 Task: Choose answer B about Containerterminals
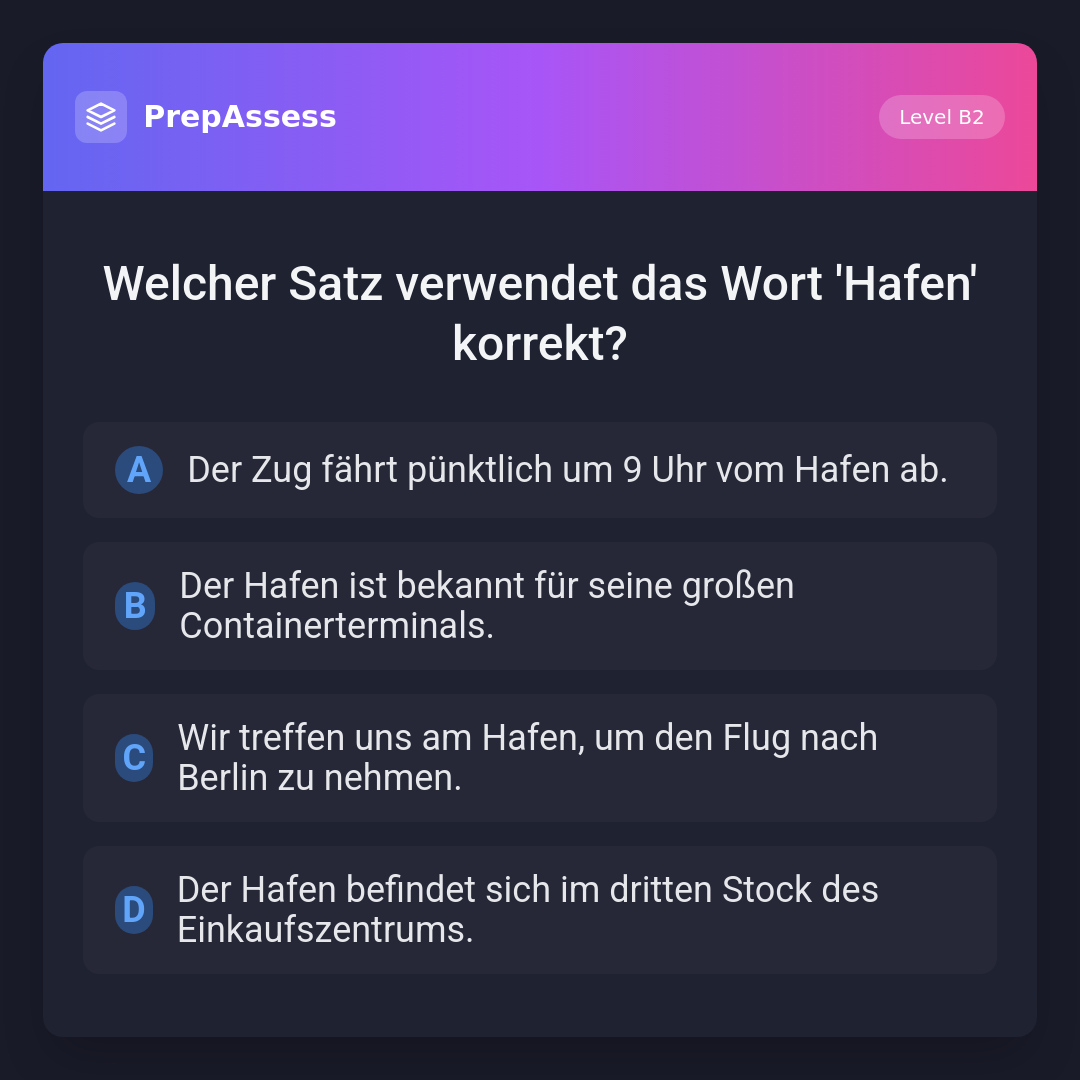click(x=540, y=606)
